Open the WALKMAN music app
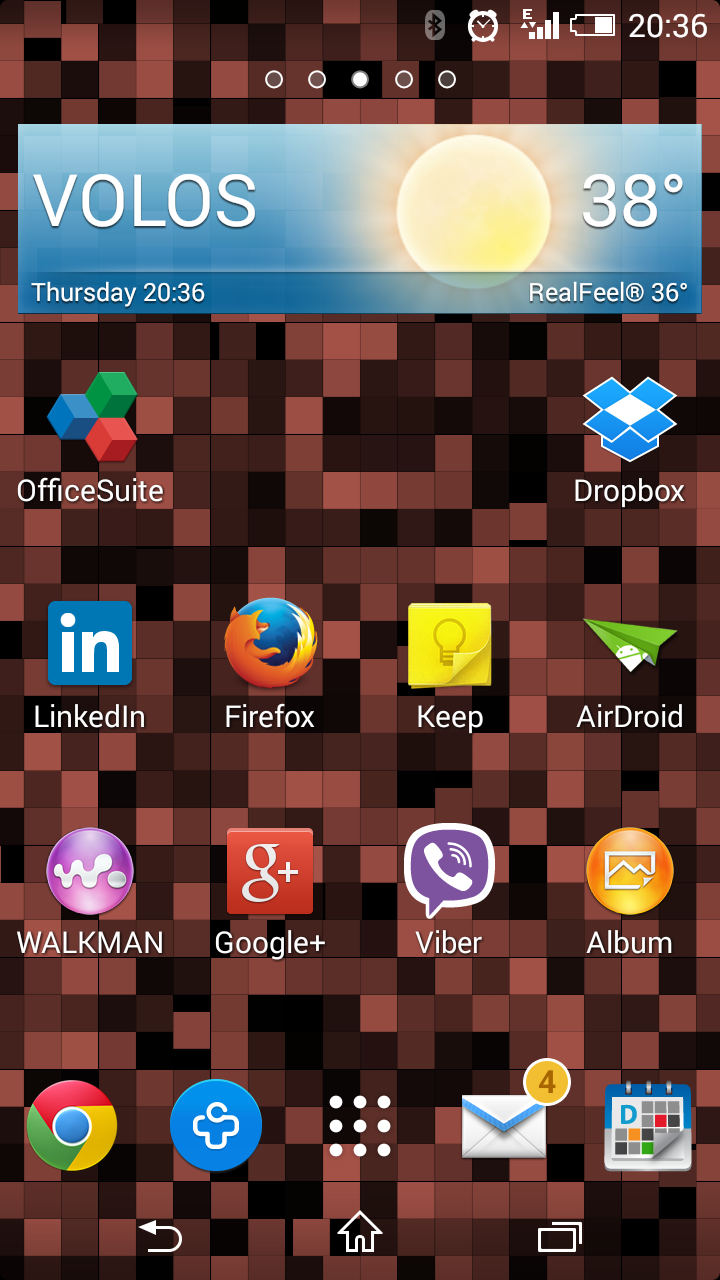 (90, 871)
